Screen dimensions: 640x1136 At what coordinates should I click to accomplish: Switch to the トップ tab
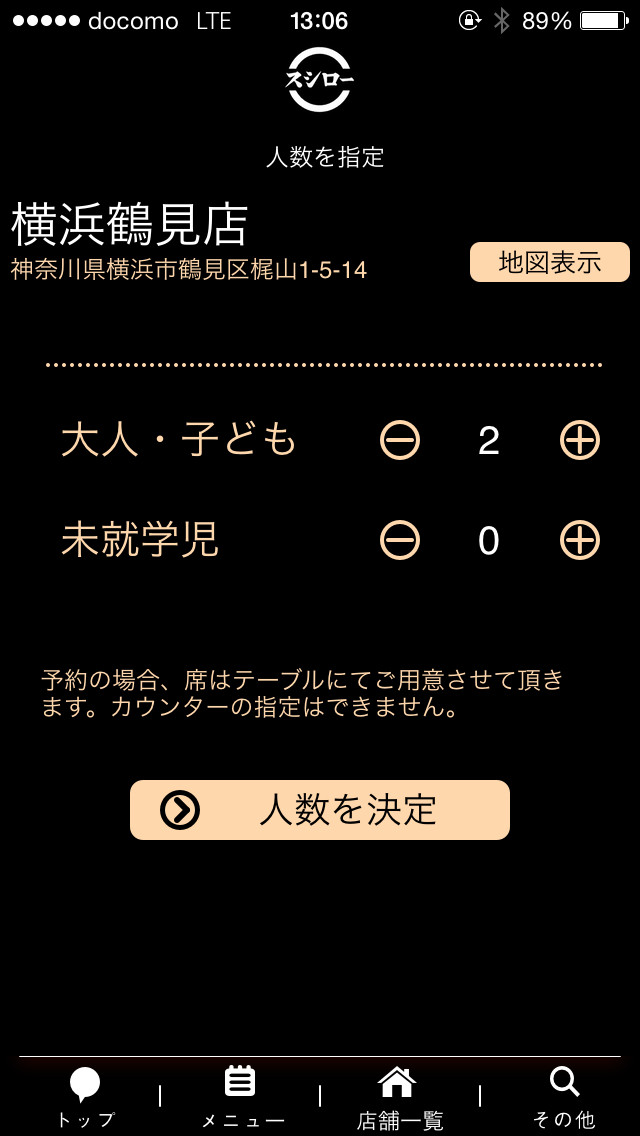85,1097
